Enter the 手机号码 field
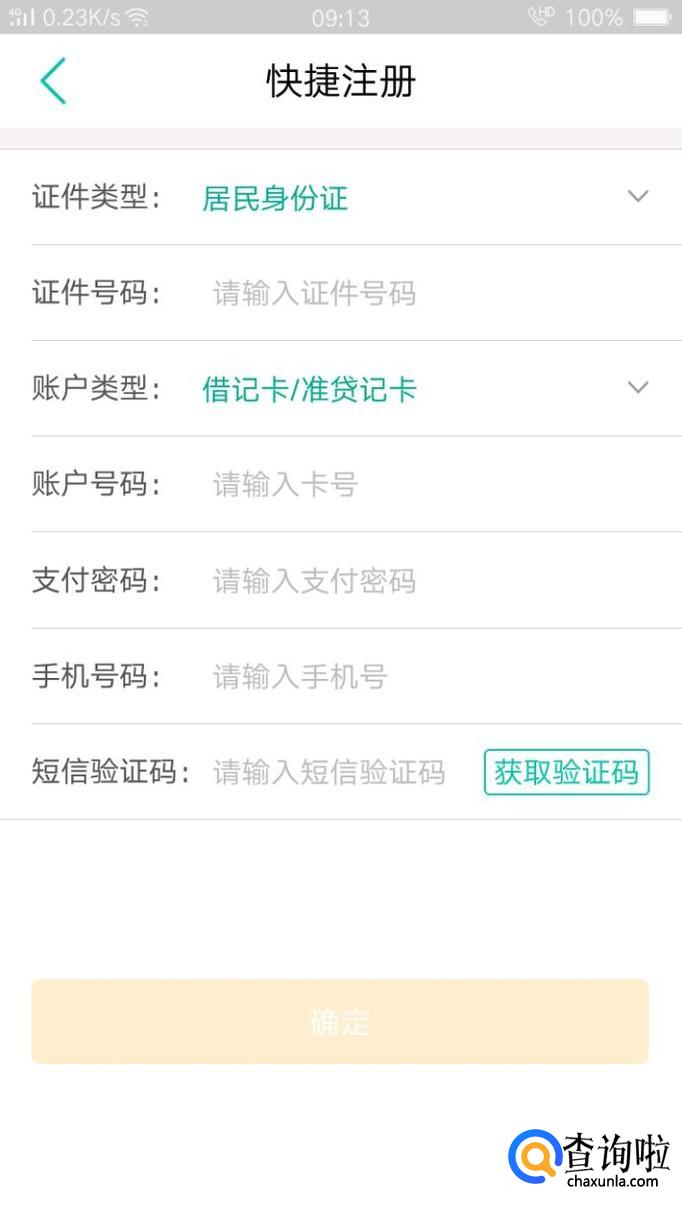Image resolution: width=682 pixels, height=1212 pixels. 400,677
